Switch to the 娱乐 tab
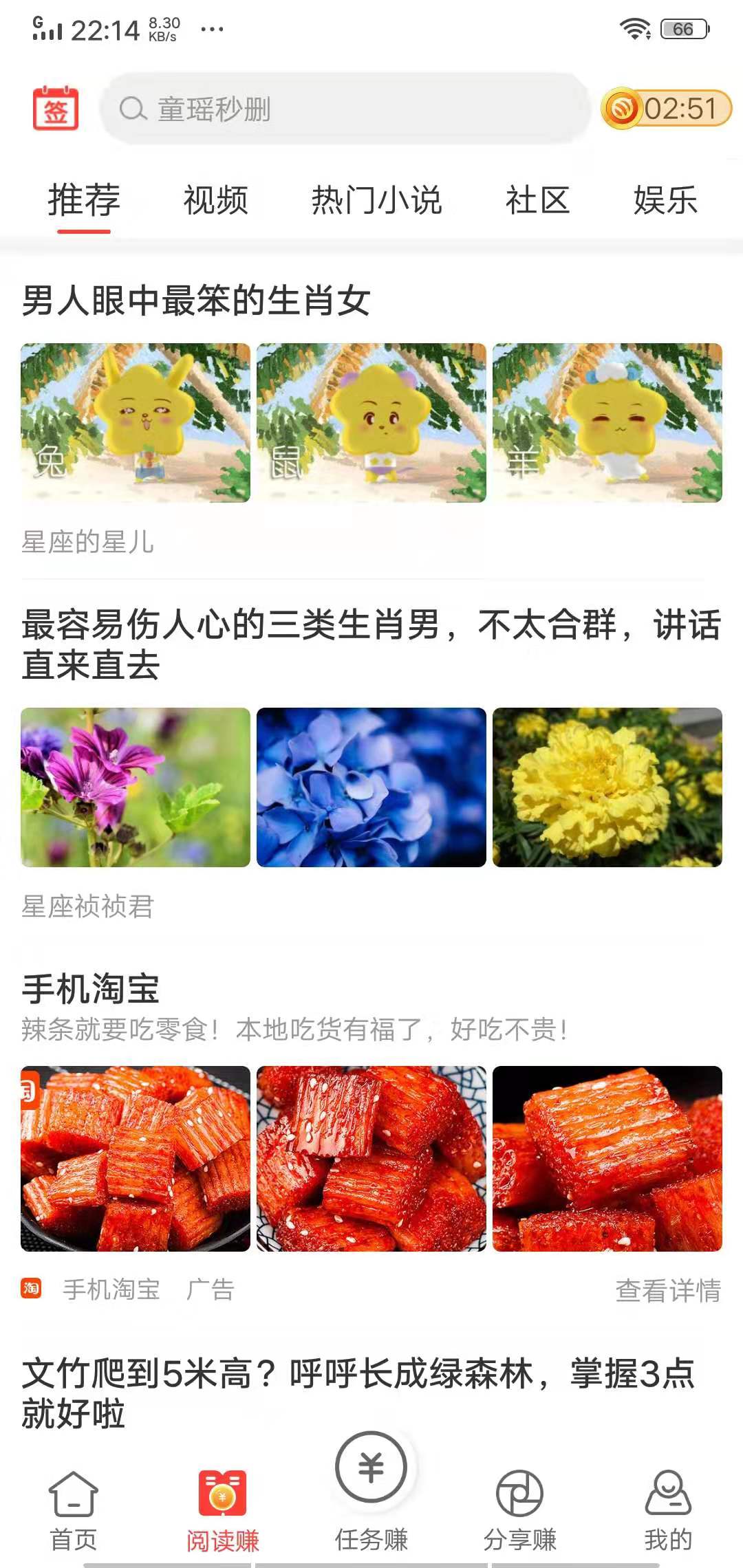Screen dimensions: 743x1568 pyautogui.click(x=665, y=201)
